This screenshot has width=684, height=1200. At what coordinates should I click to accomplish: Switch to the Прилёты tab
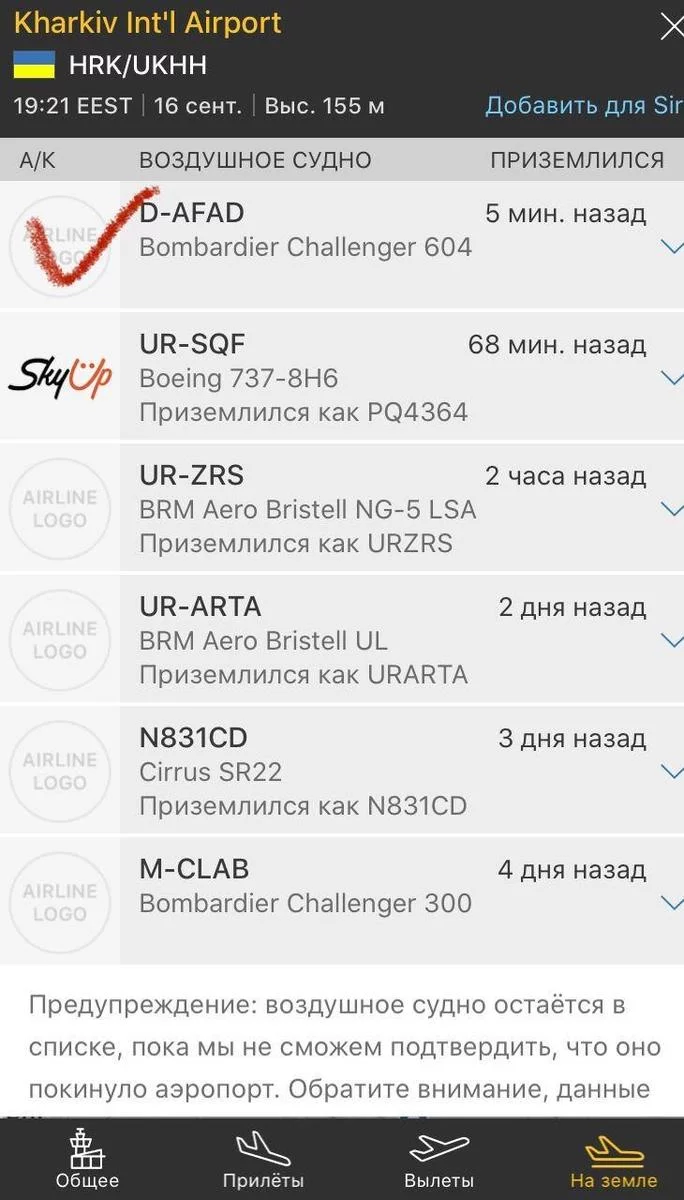coord(262,1160)
